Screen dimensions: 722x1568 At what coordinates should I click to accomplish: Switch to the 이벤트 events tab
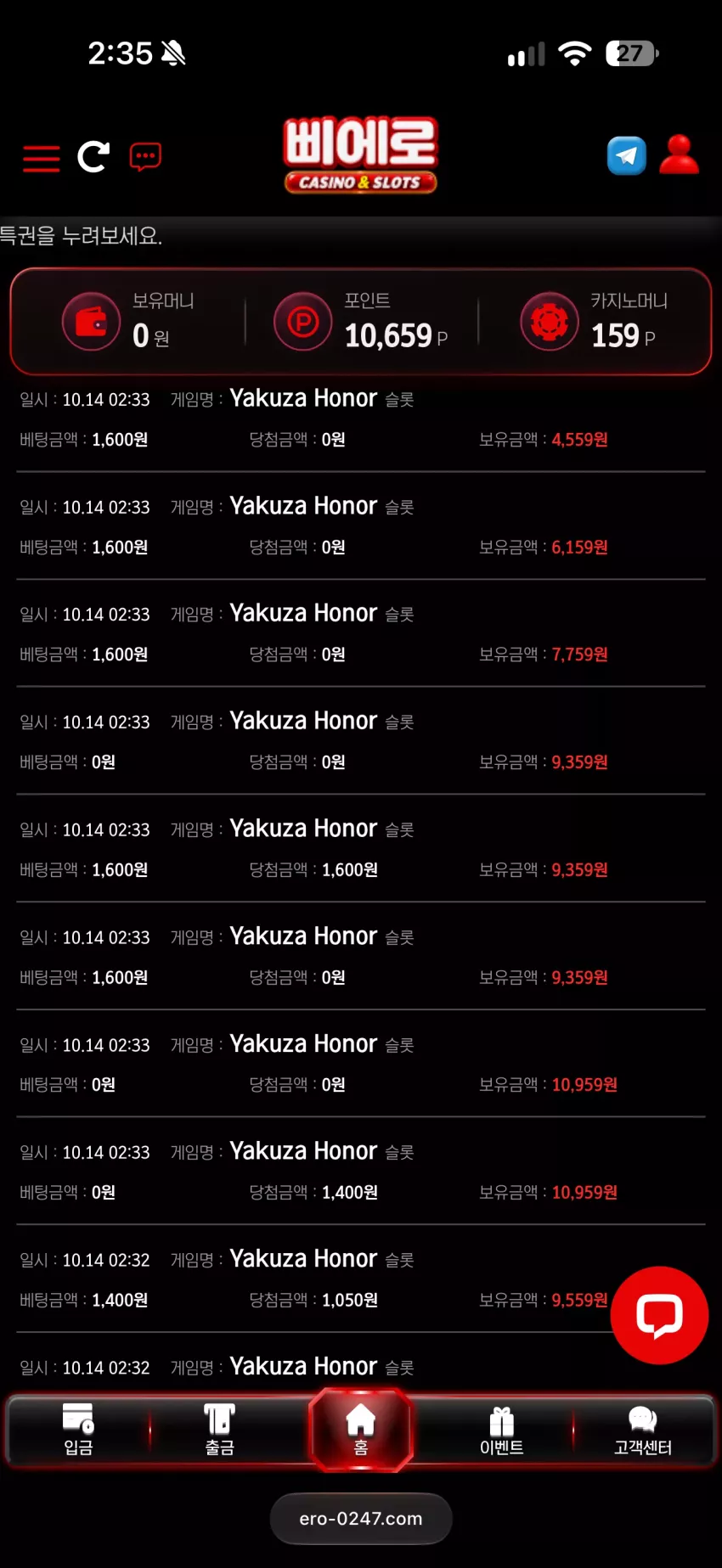pos(502,1430)
